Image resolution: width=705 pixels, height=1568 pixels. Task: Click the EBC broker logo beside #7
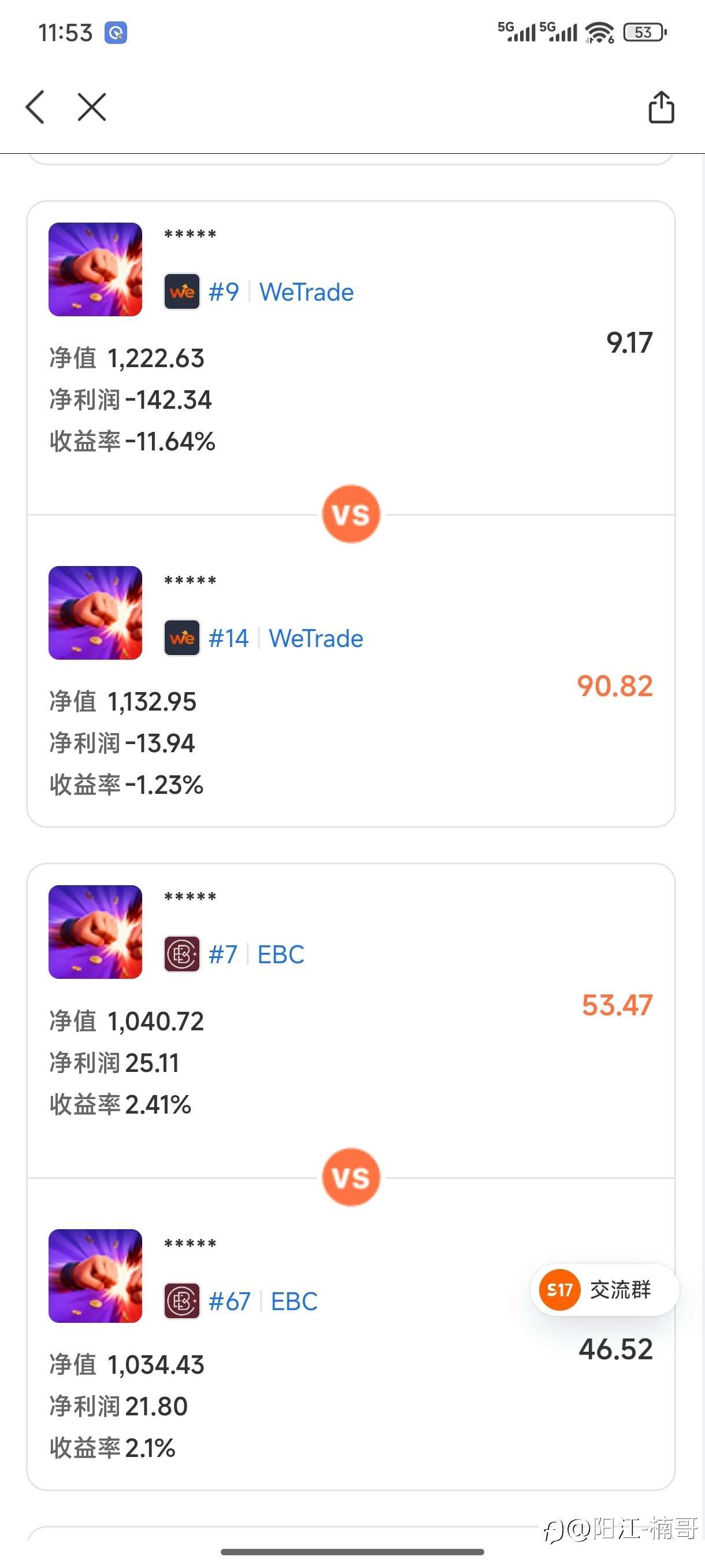coord(181,953)
